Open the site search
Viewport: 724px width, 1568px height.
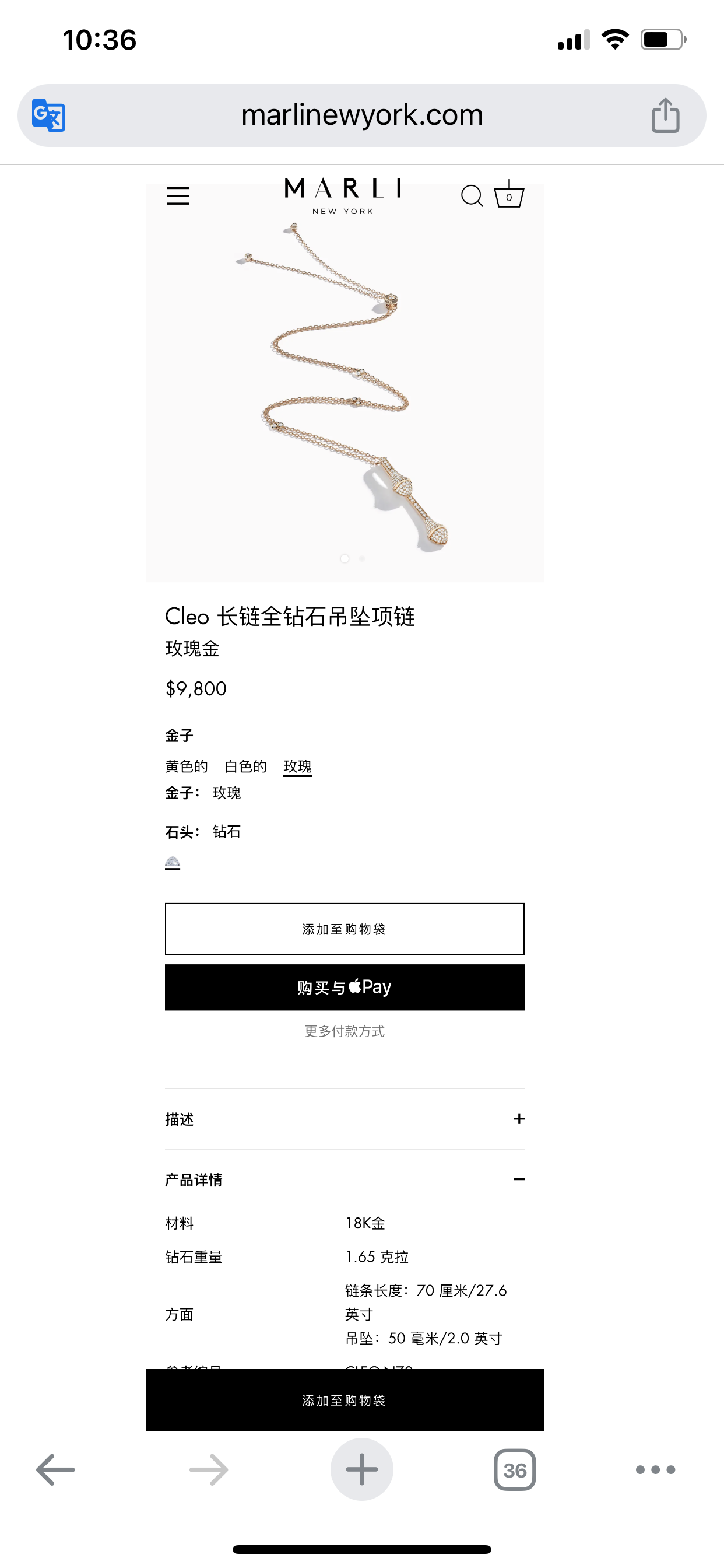[472, 196]
